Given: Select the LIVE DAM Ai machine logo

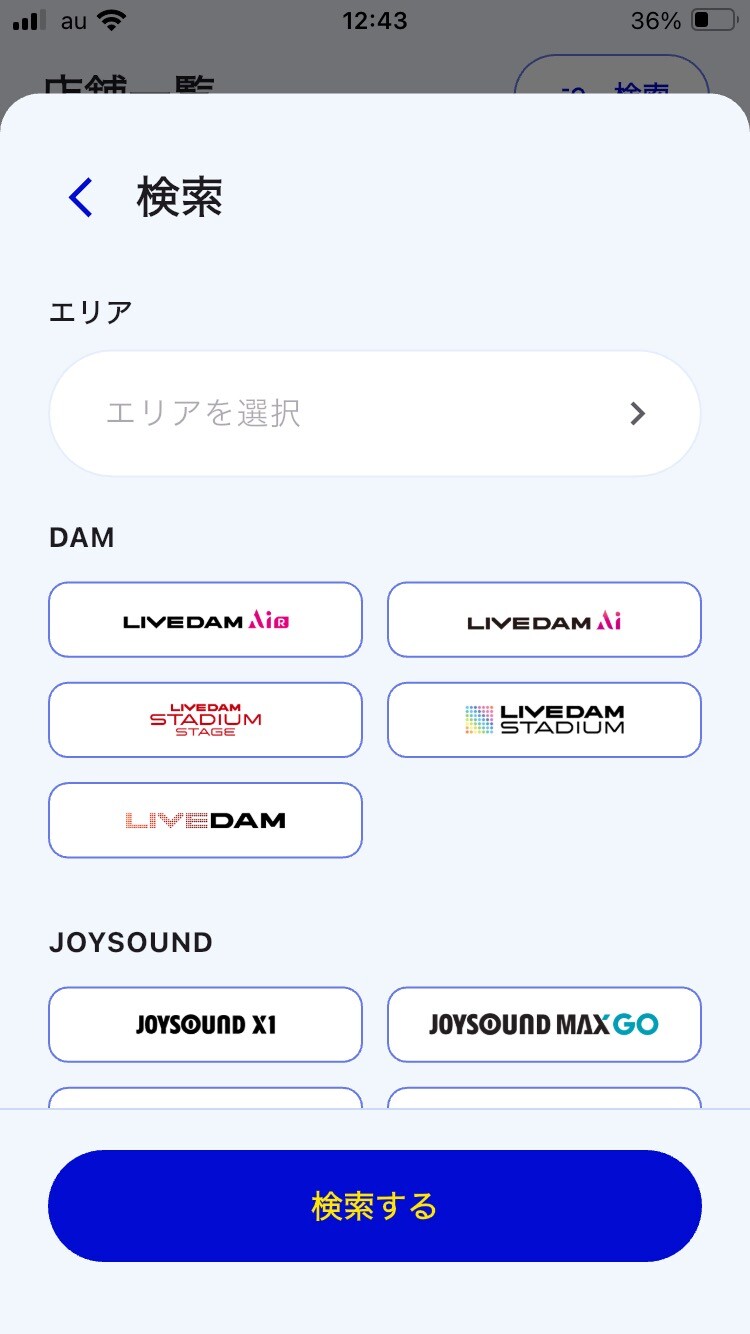Looking at the screenshot, I should pyautogui.click(x=543, y=620).
